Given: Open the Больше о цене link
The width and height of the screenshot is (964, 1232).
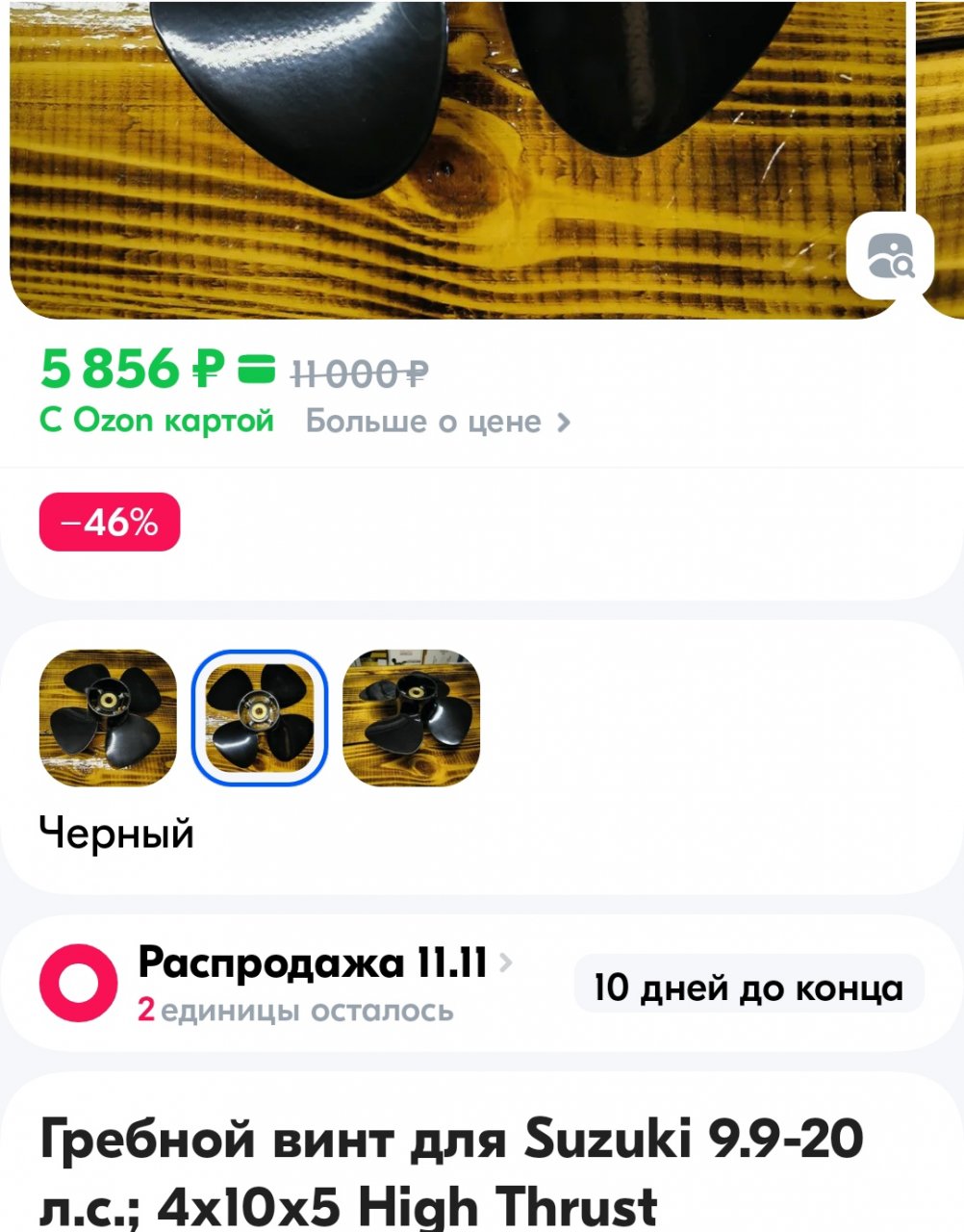Looking at the screenshot, I should point(438,422).
